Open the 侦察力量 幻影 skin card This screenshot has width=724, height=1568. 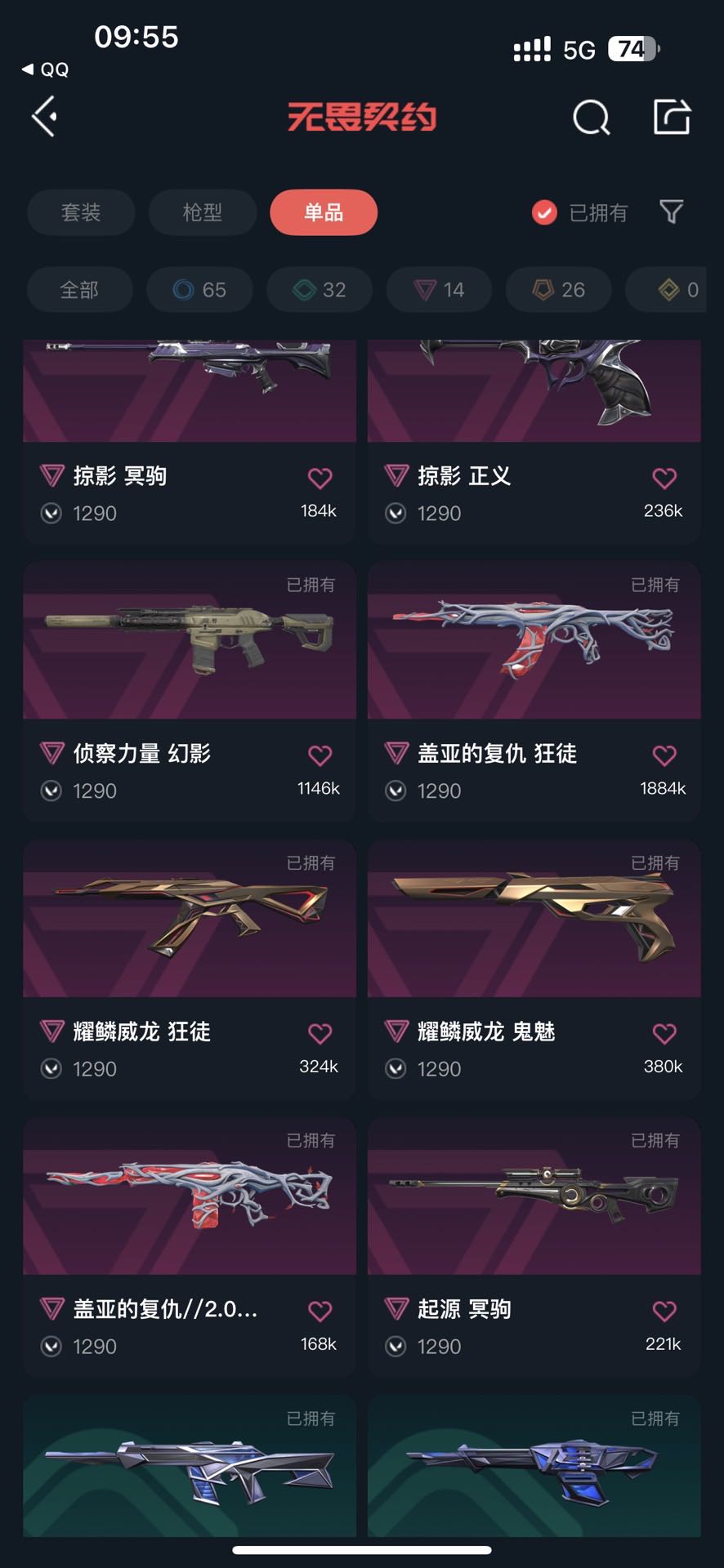pos(190,645)
